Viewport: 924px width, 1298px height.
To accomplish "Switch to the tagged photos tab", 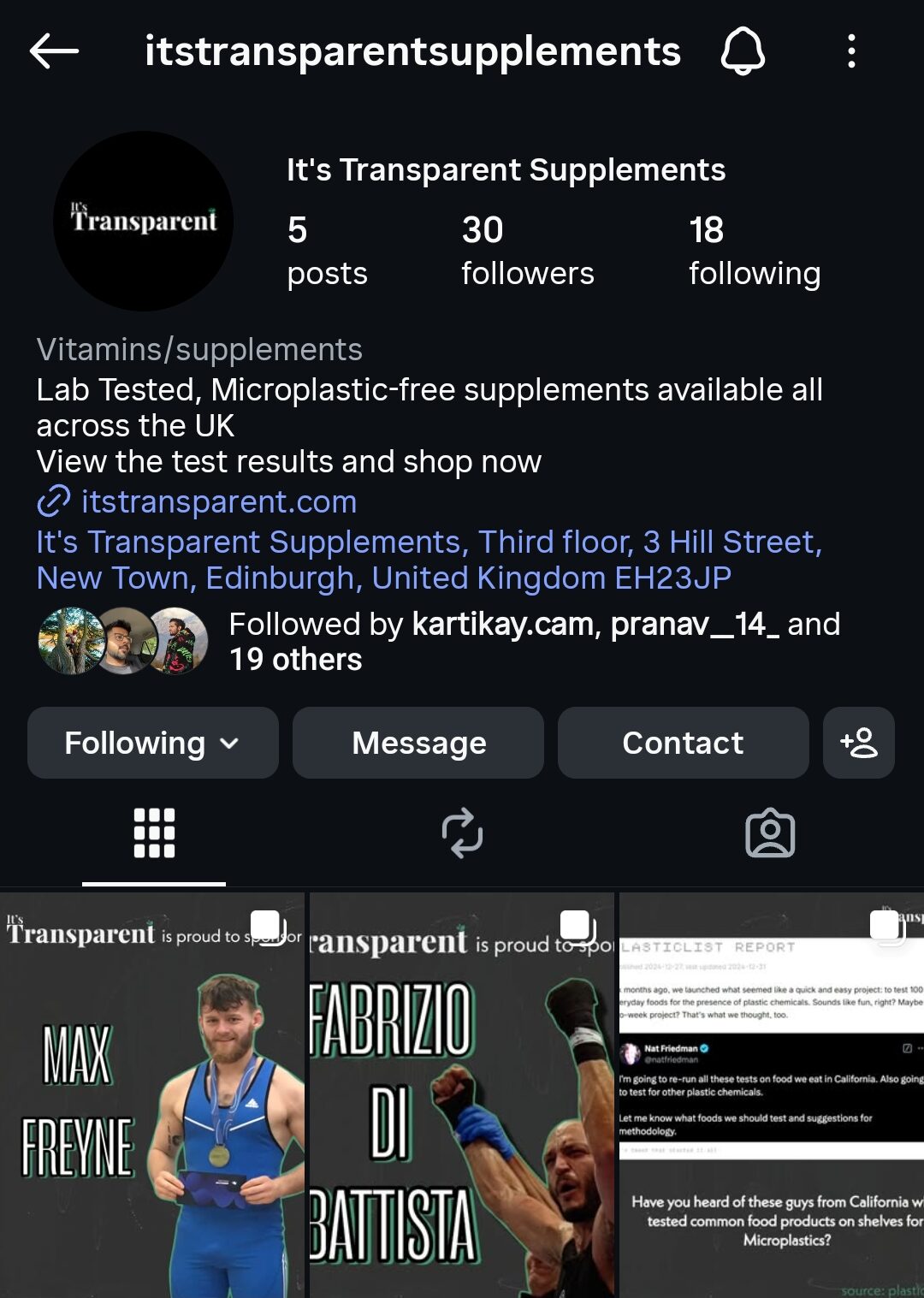I will [x=770, y=833].
